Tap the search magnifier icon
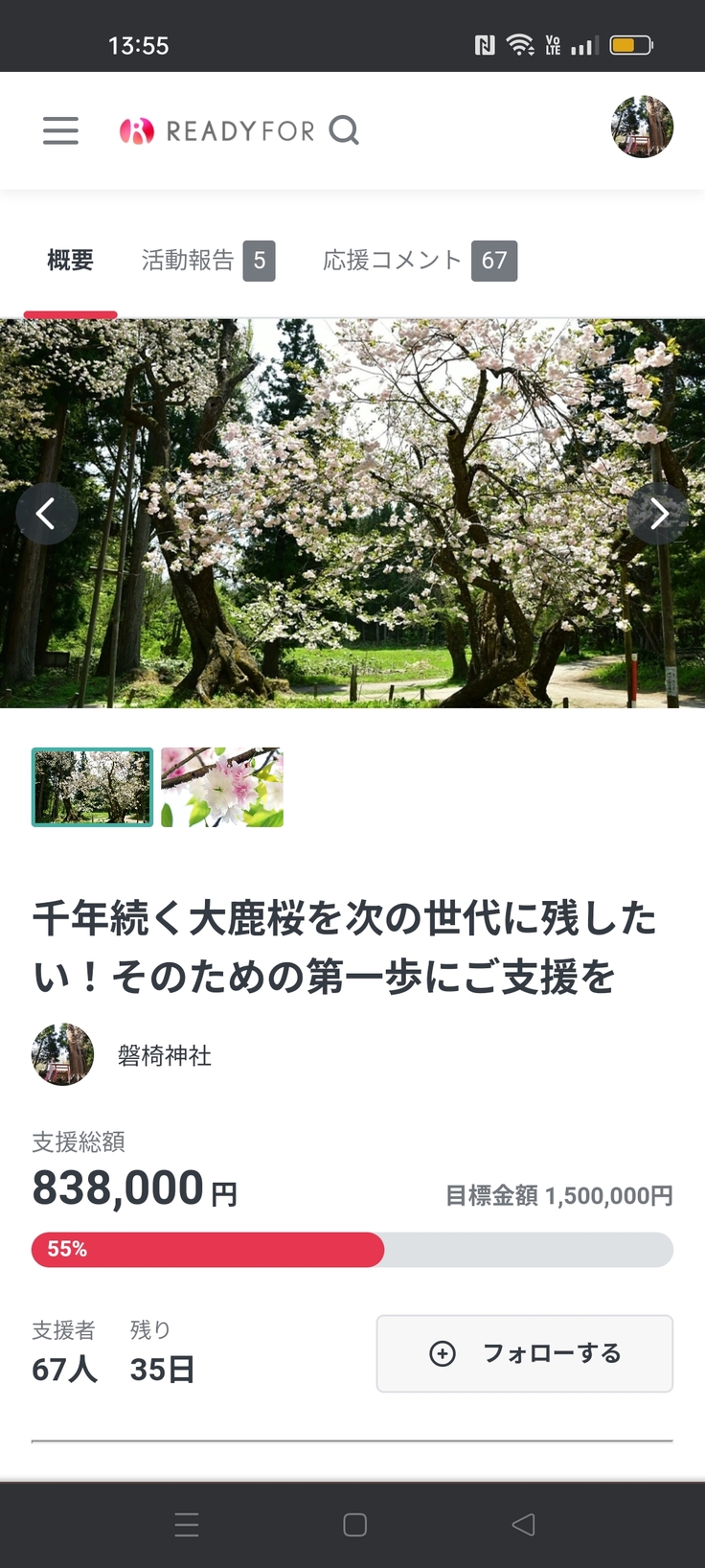This screenshot has height=1568, width=705. [344, 129]
